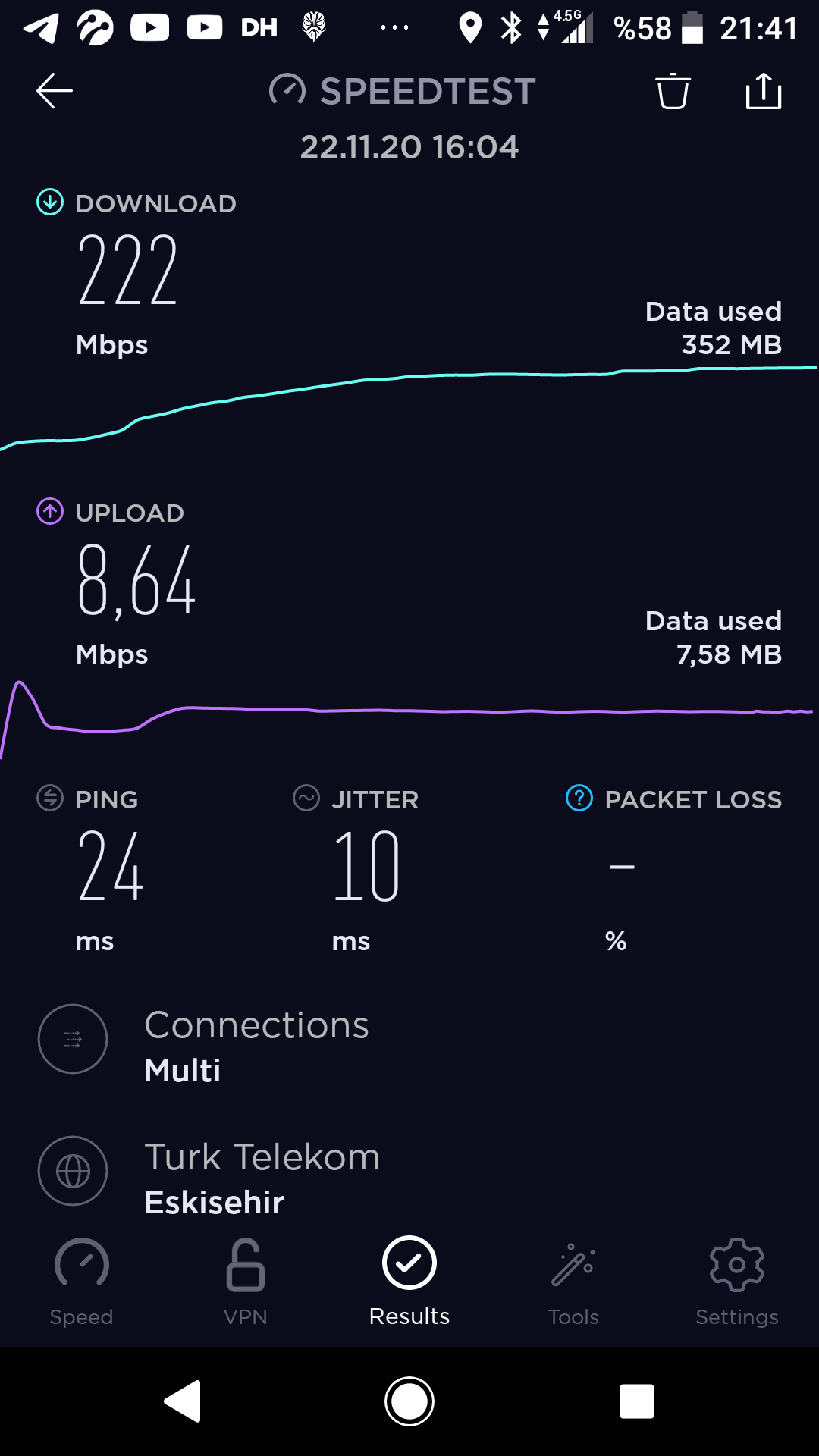The width and height of the screenshot is (819, 1456).
Task: Tap the system home button
Action: tap(409, 1401)
